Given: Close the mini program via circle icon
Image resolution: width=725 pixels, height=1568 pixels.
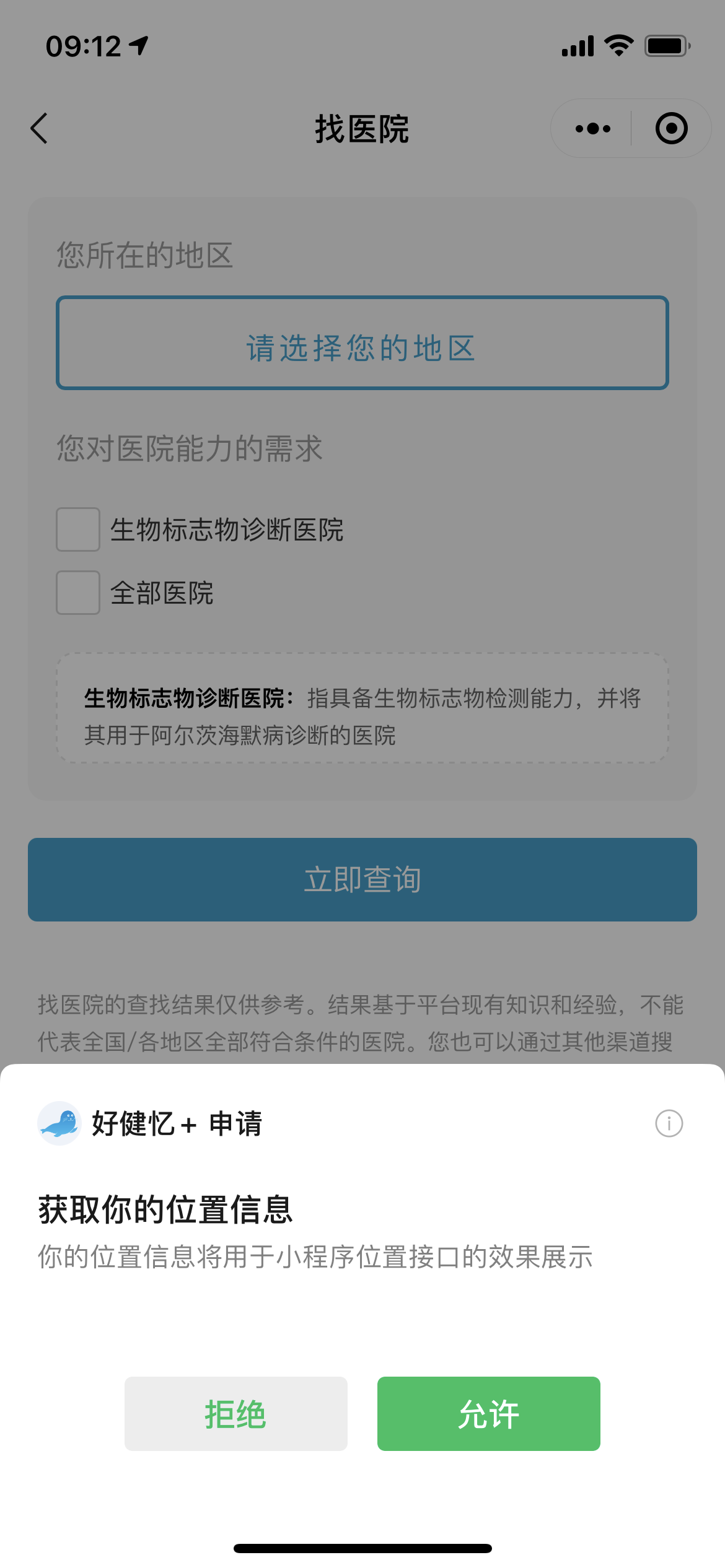Looking at the screenshot, I should point(671,129).
